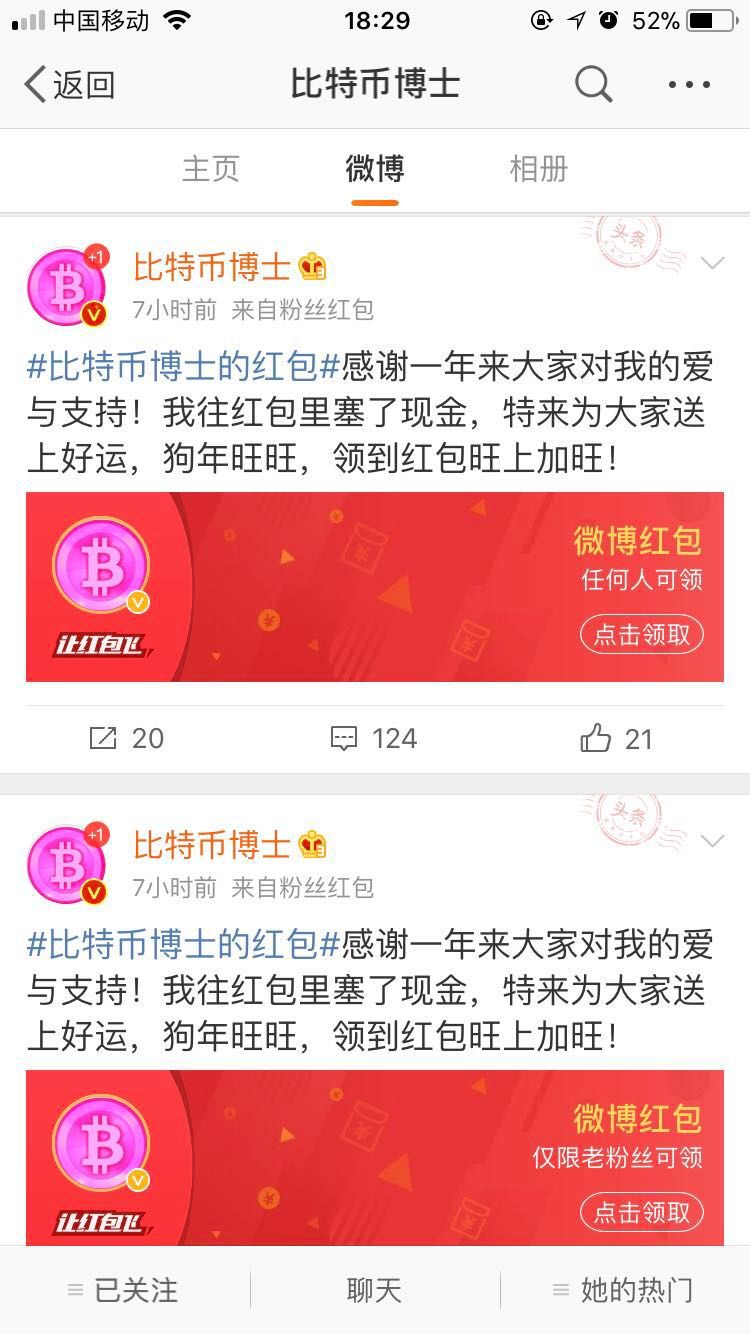Repost the post with 20 reposts
750x1334 pixels.
pyautogui.click(x=126, y=738)
